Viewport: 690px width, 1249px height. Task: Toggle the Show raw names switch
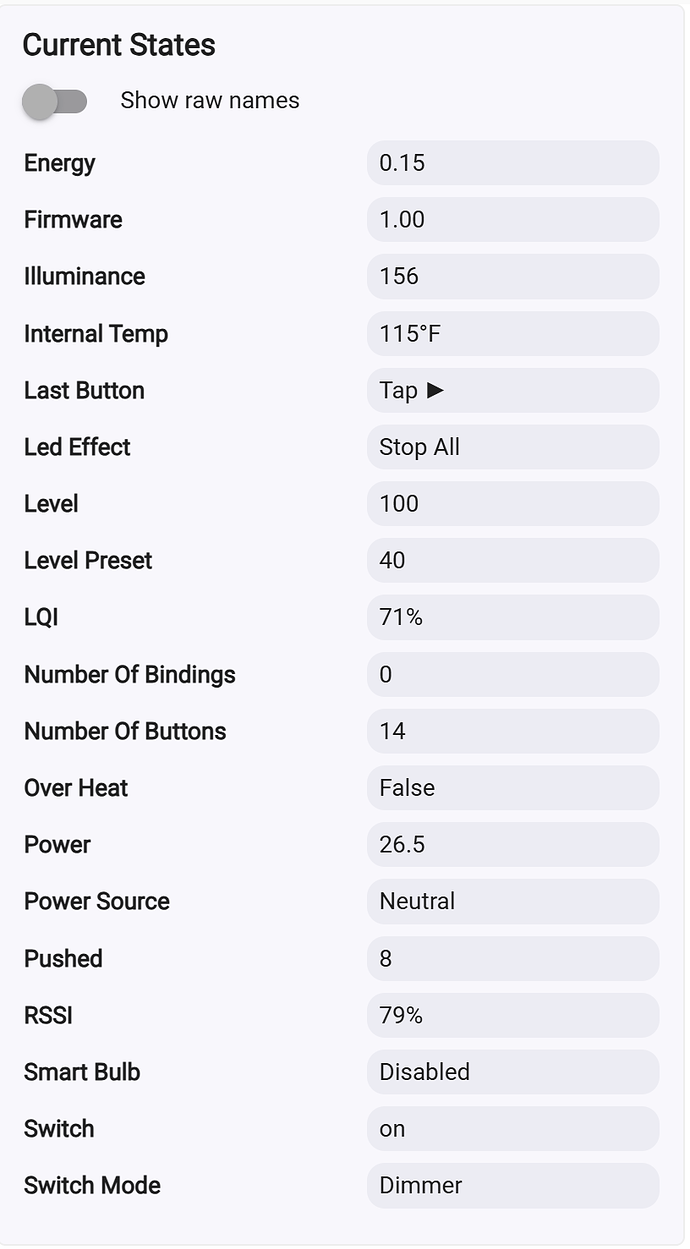[x=55, y=101]
